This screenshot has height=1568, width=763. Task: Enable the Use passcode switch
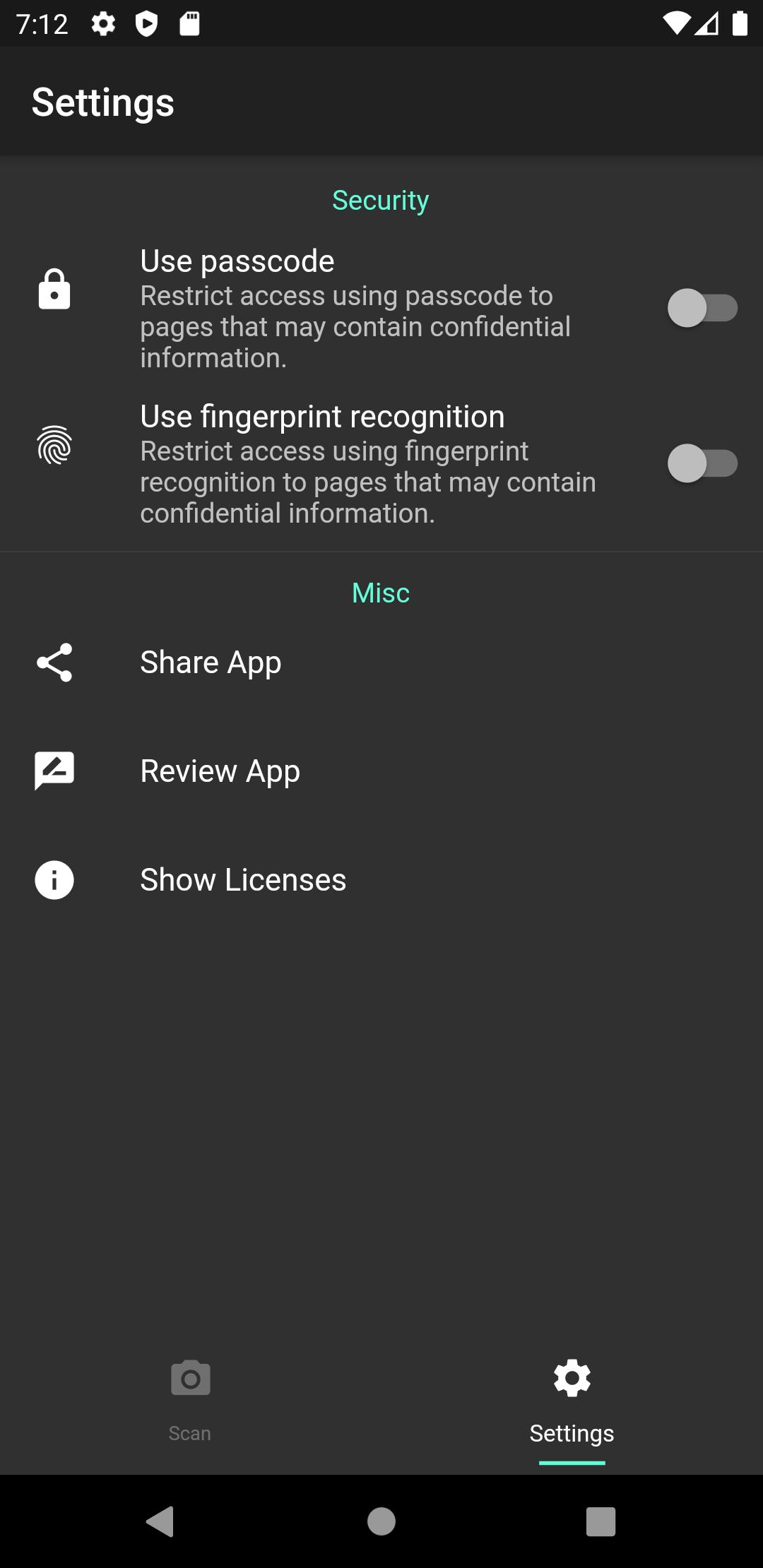click(x=702, y=308)
